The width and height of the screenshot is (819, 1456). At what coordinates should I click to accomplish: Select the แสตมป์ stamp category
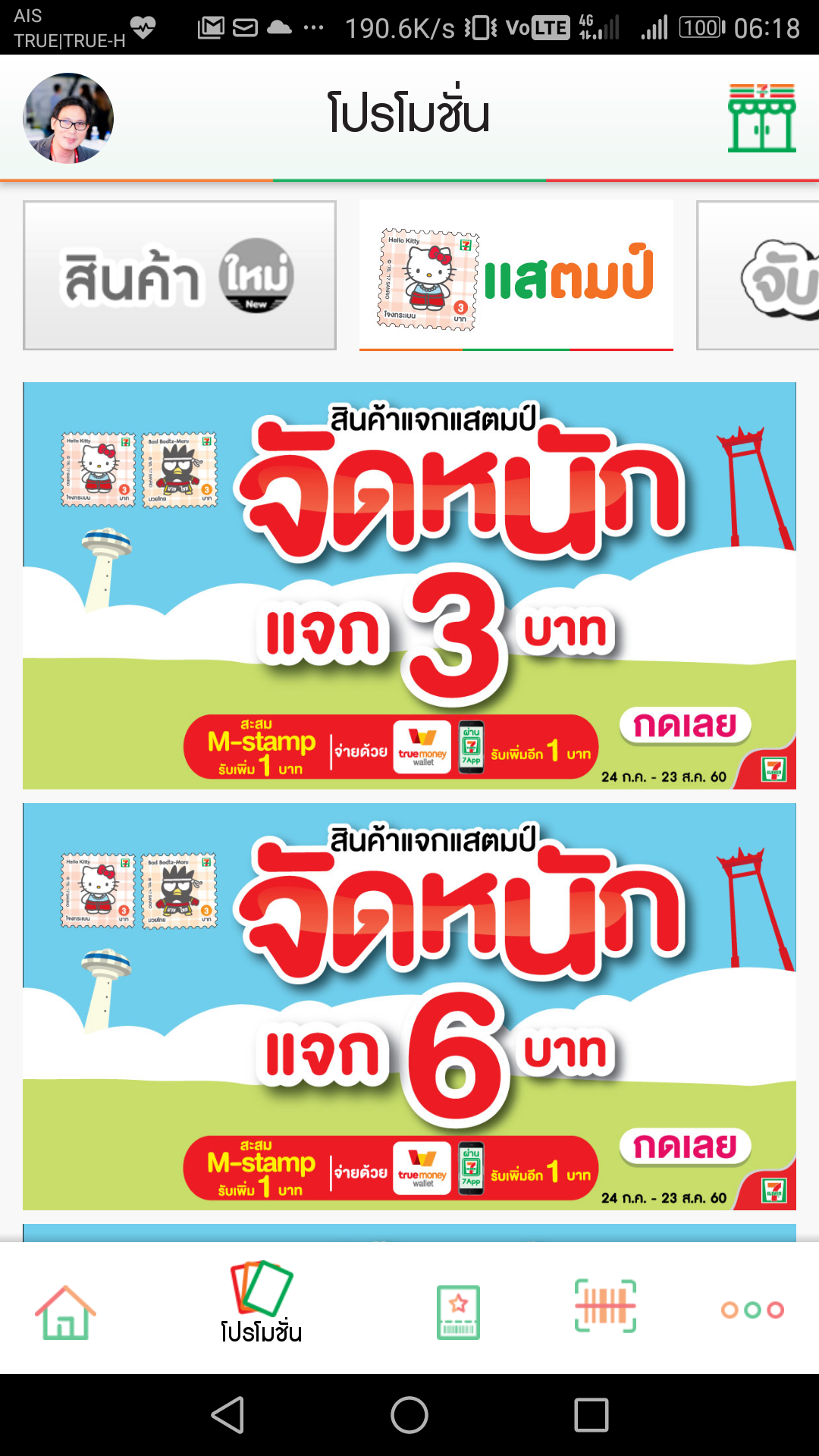point(516,275)
